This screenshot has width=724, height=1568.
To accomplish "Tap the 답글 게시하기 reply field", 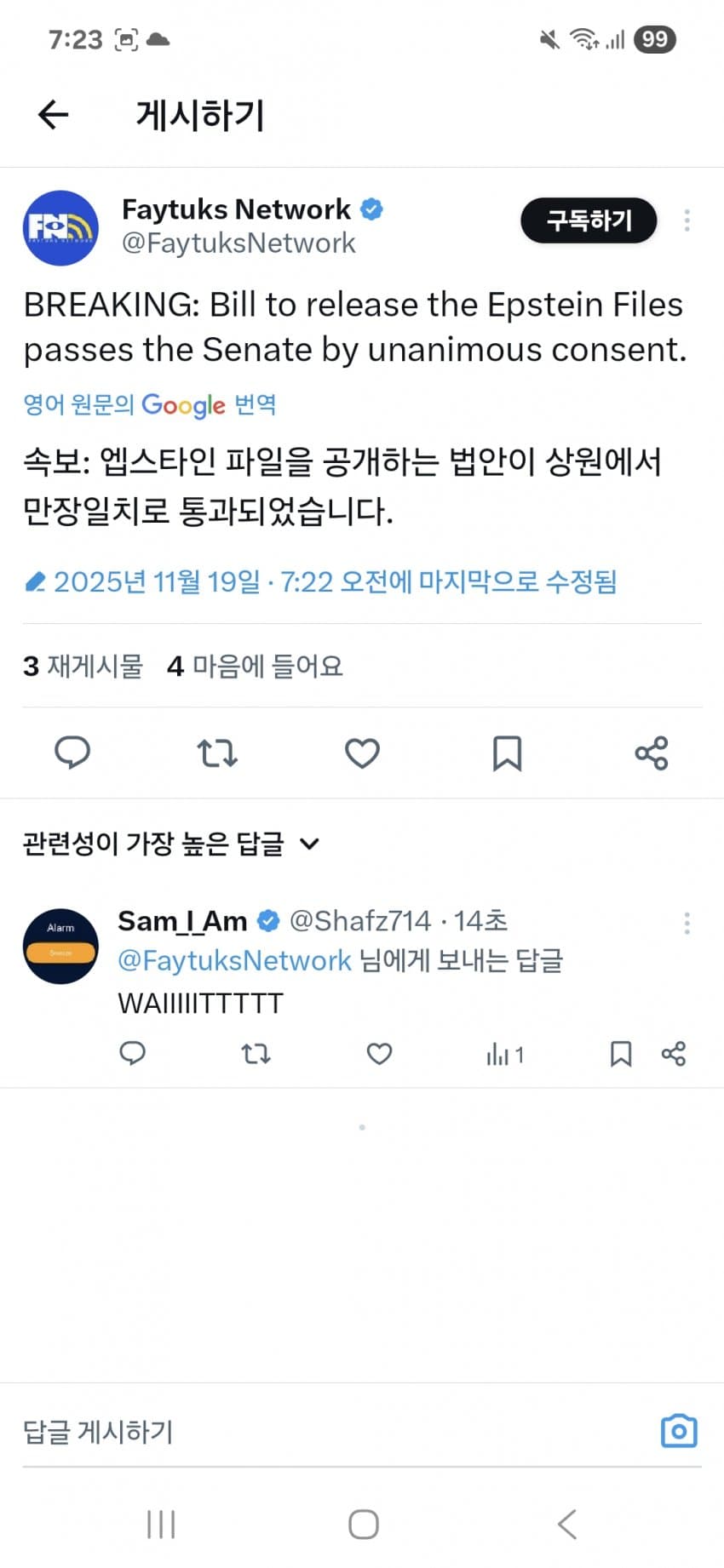I will tap(298, 1431).
